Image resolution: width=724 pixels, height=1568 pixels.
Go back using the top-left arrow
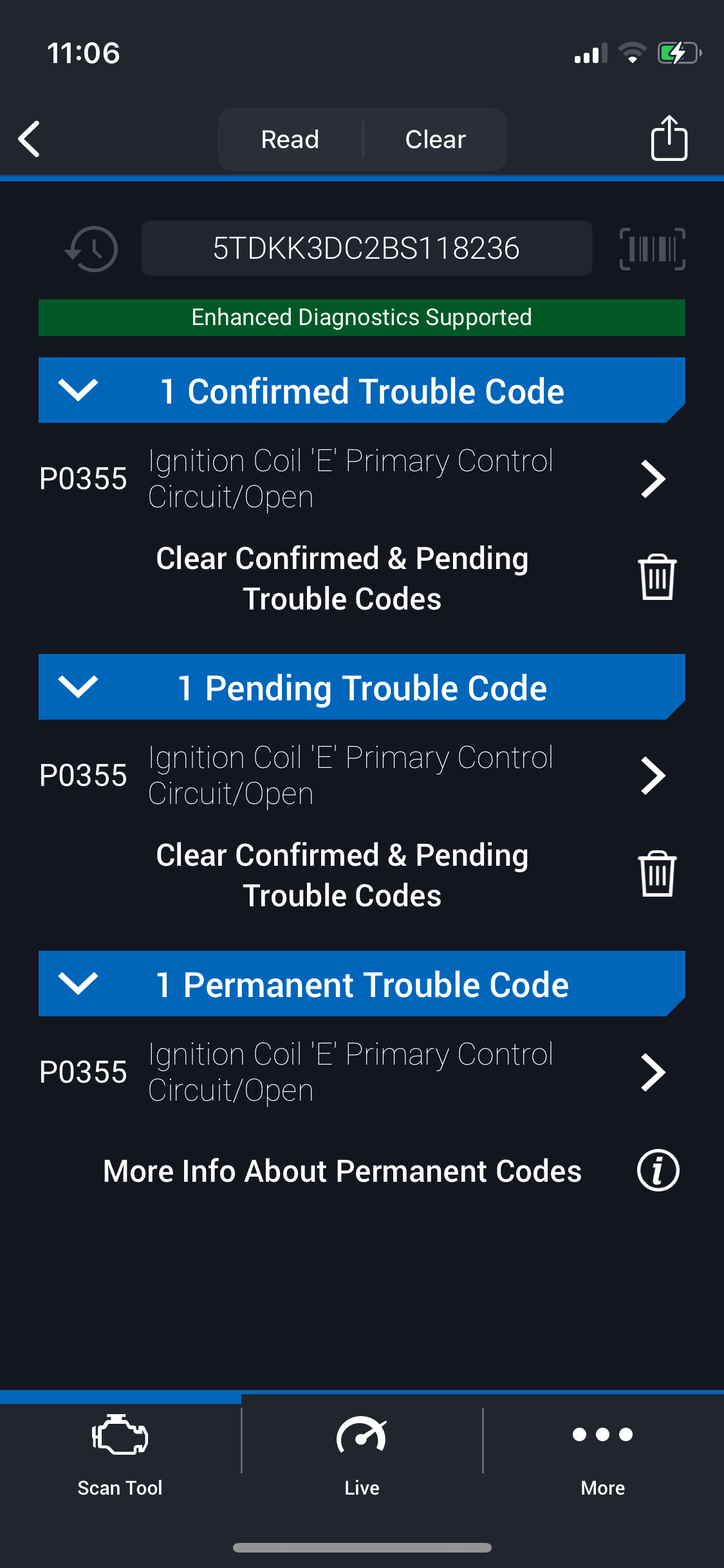point(30,139)
